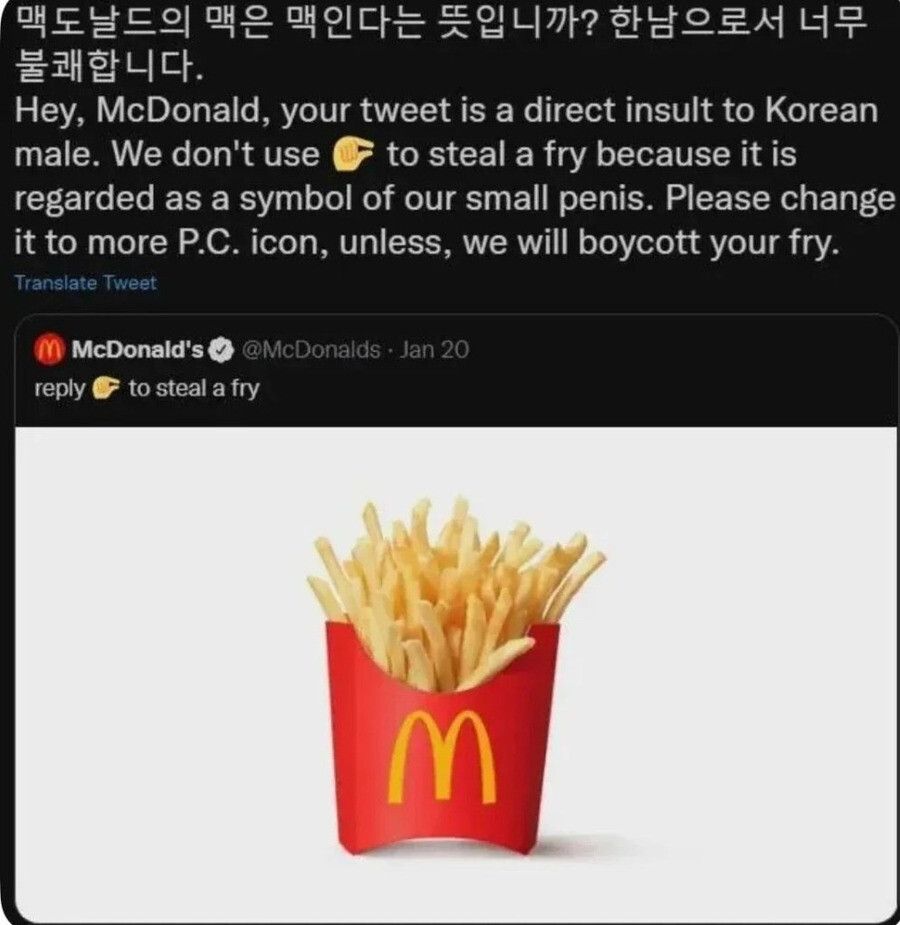The height and width of the screenshot is (925, 900).
Task: View the fries photo in quoted tweet
Action: coord(456,672)
